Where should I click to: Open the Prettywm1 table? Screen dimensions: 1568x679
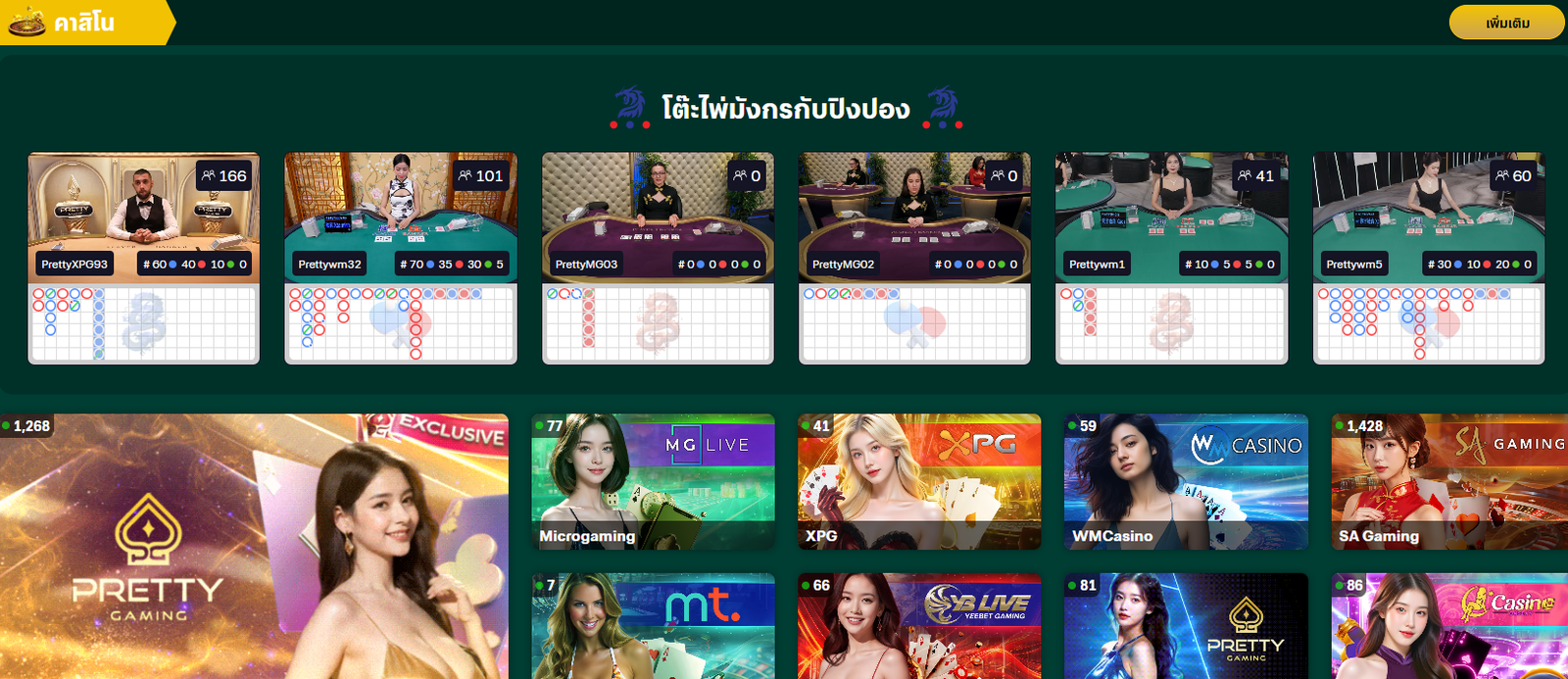(1171, 218)
